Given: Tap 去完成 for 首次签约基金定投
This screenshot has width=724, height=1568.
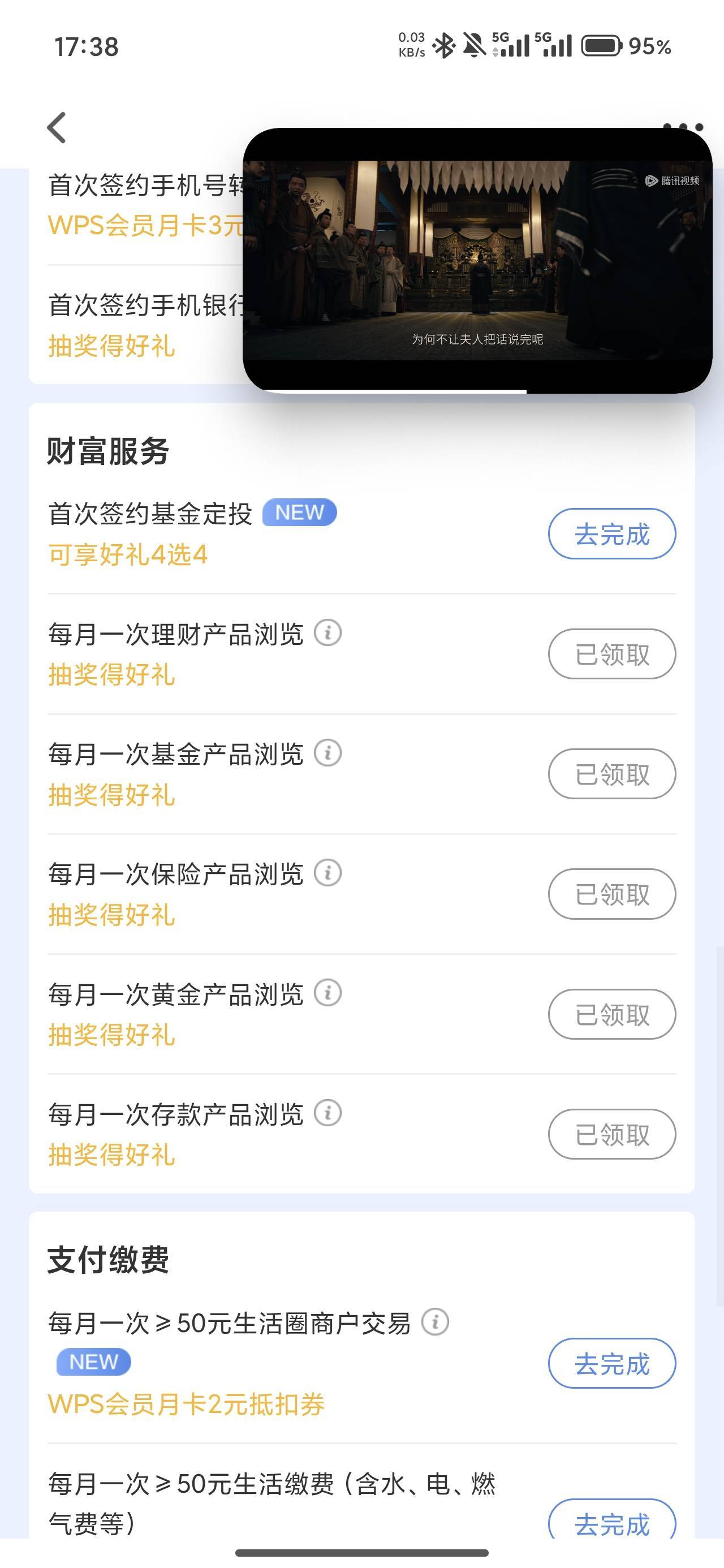Looking at the screenshot, I should tap(611, 534).
